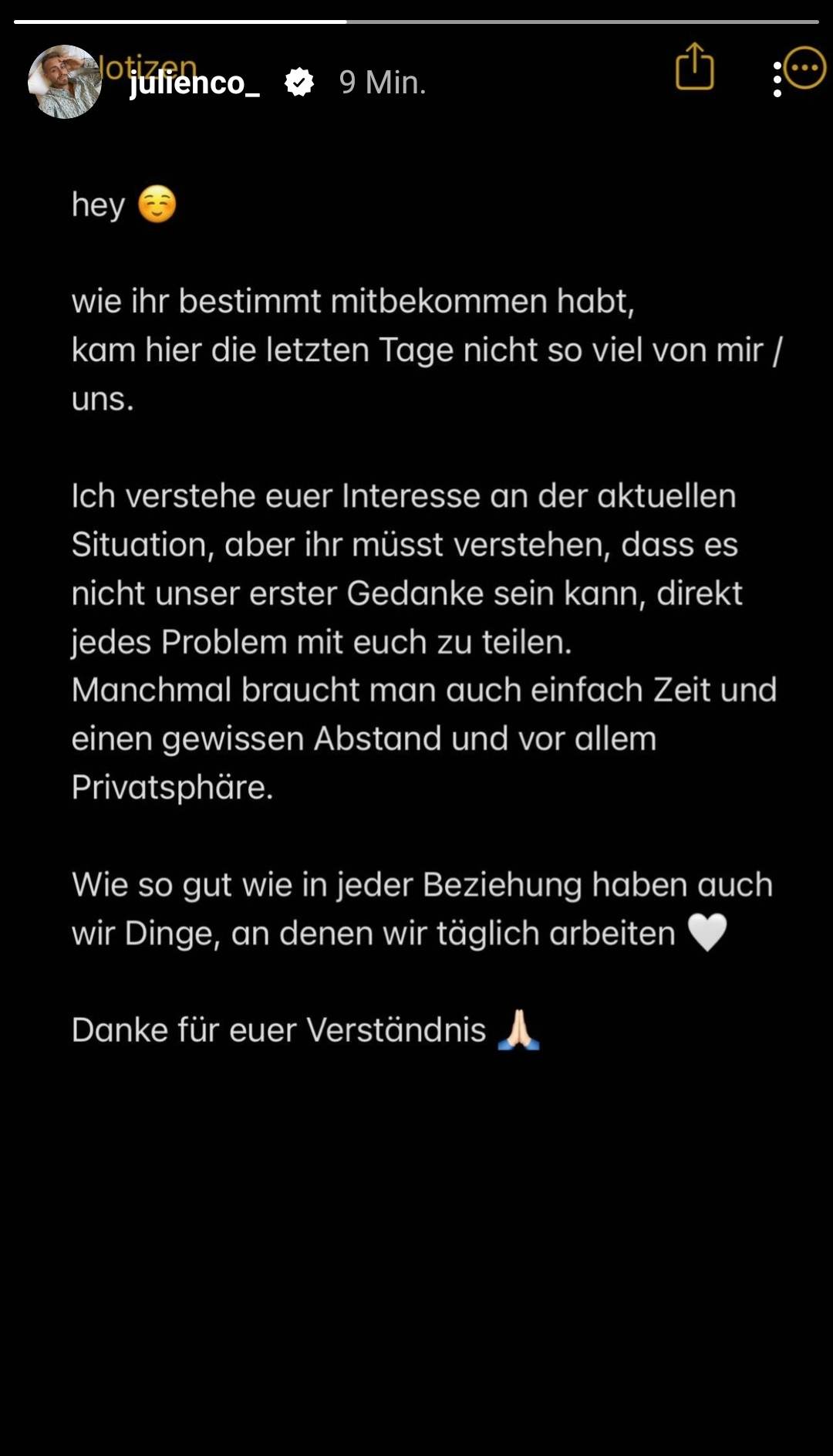This screenshot has width=833, height=1456.
Task: Open julienco_ profile picture
Action: (65, 82)
